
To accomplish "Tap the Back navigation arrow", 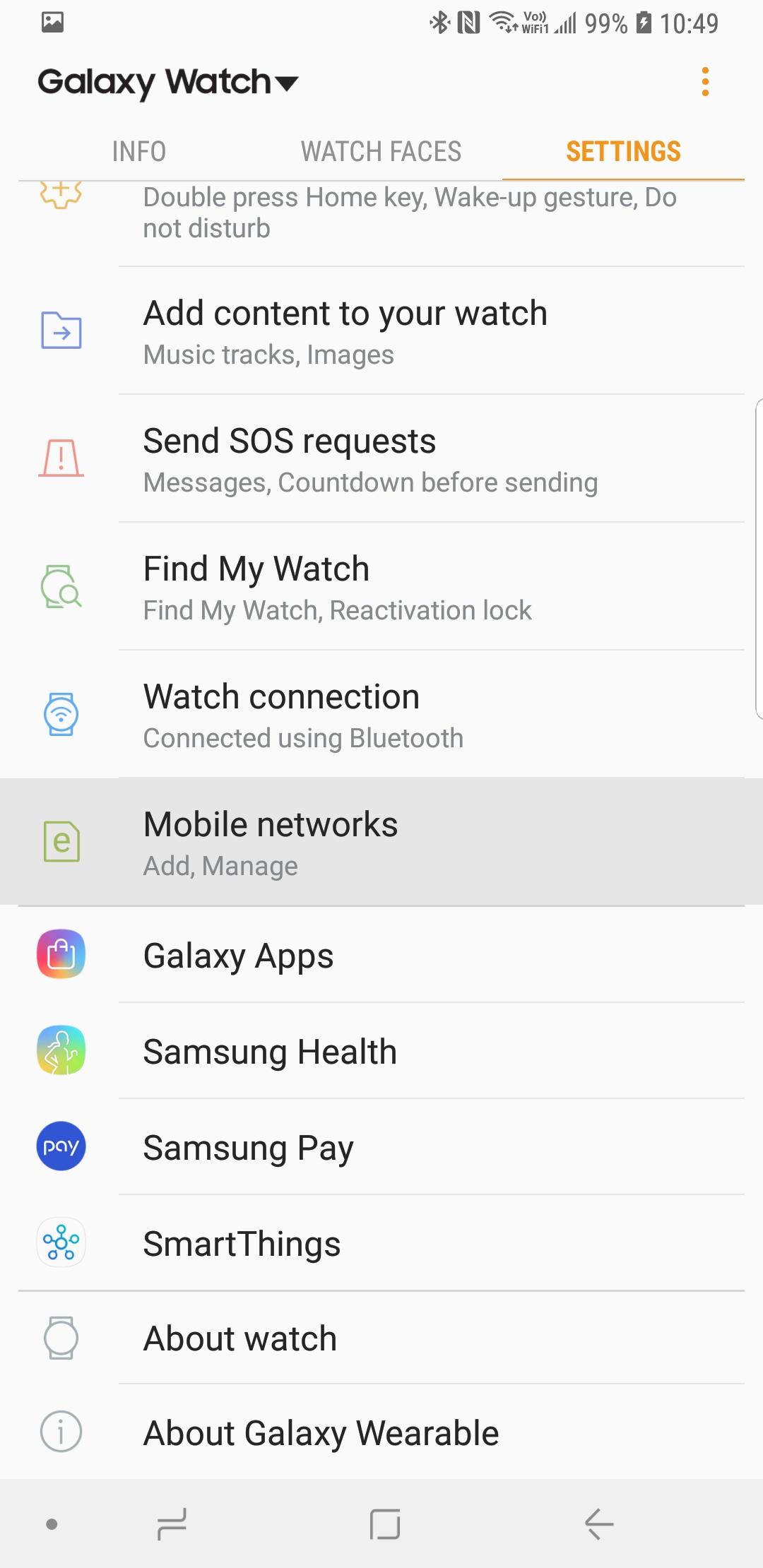I will (597, 1524).
